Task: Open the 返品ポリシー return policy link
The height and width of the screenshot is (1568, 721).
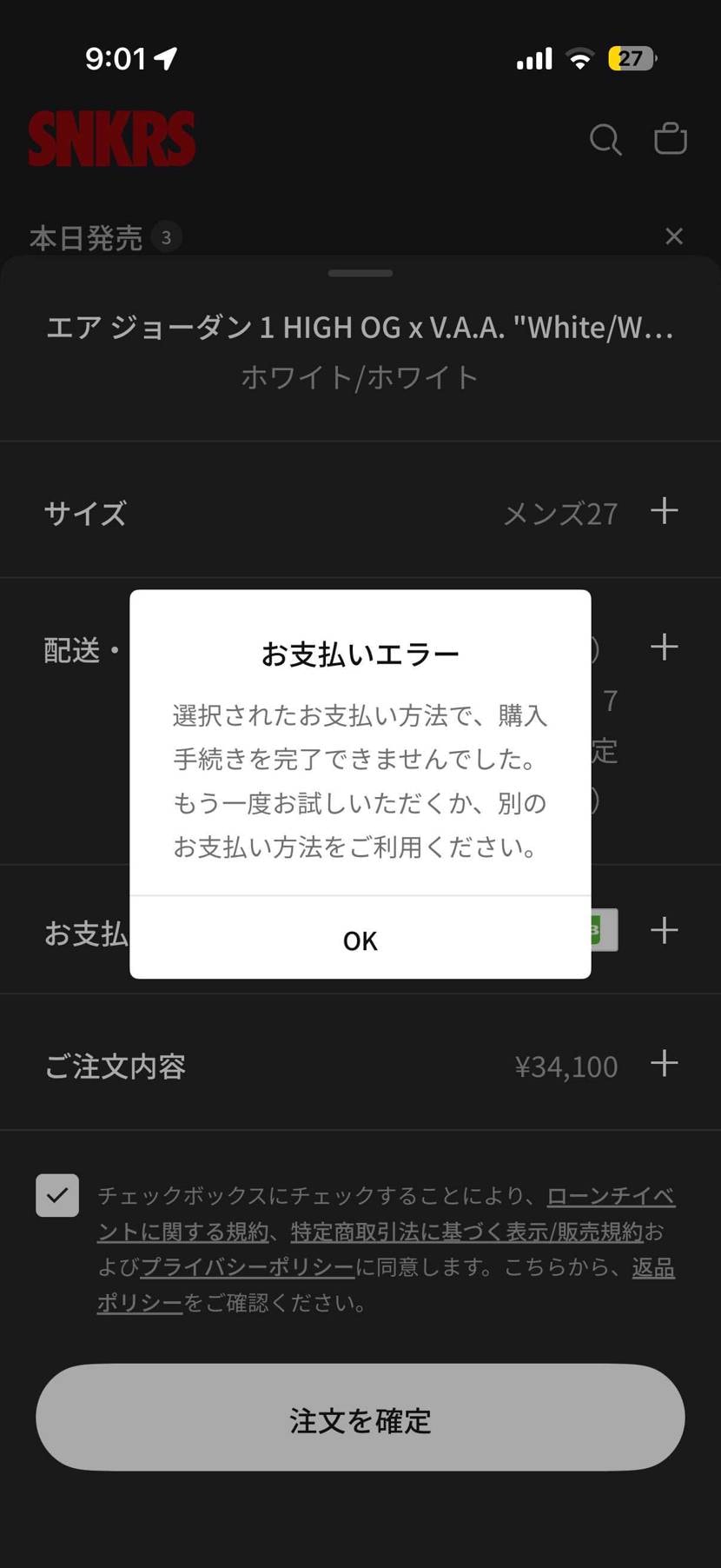Action: coord(139,1302)
